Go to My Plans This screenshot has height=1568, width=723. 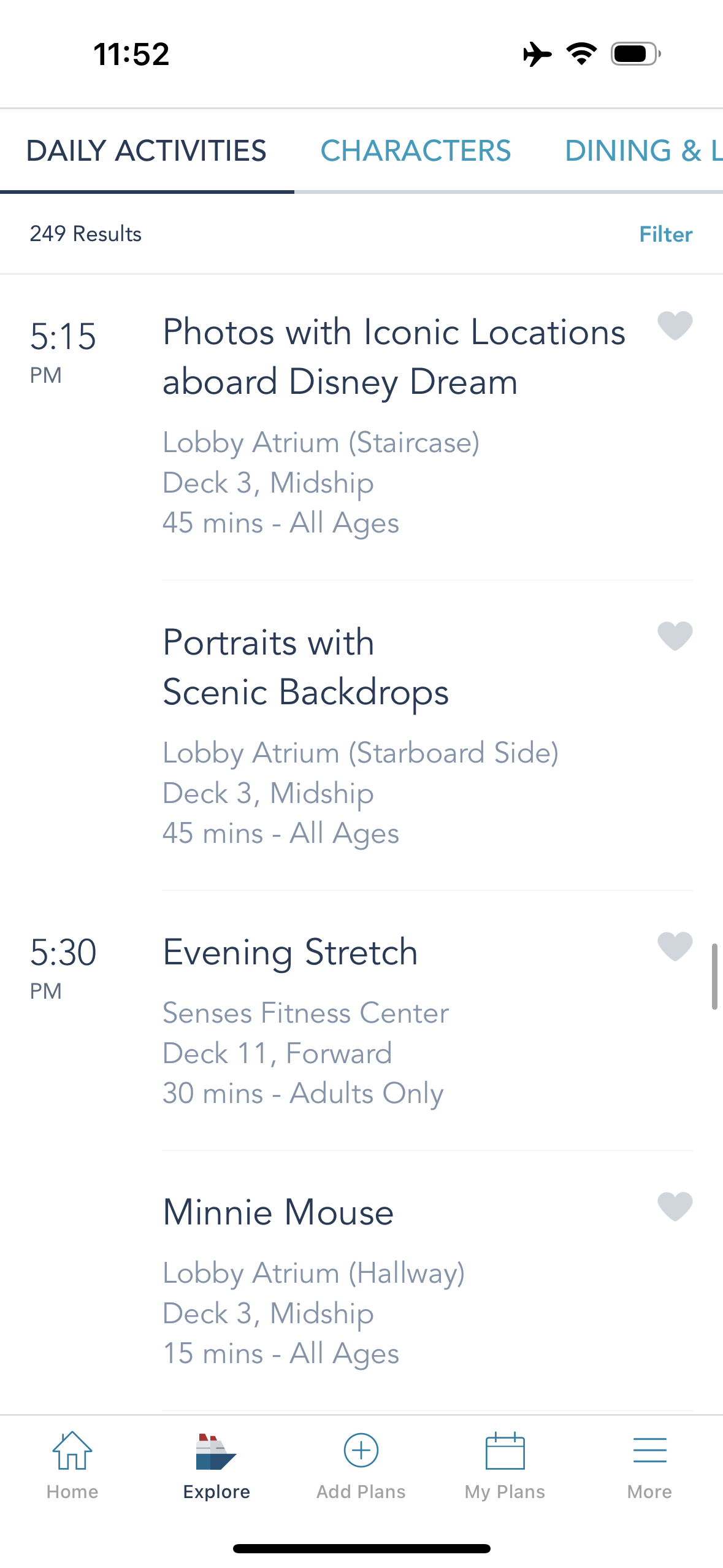click(505, 1465)
